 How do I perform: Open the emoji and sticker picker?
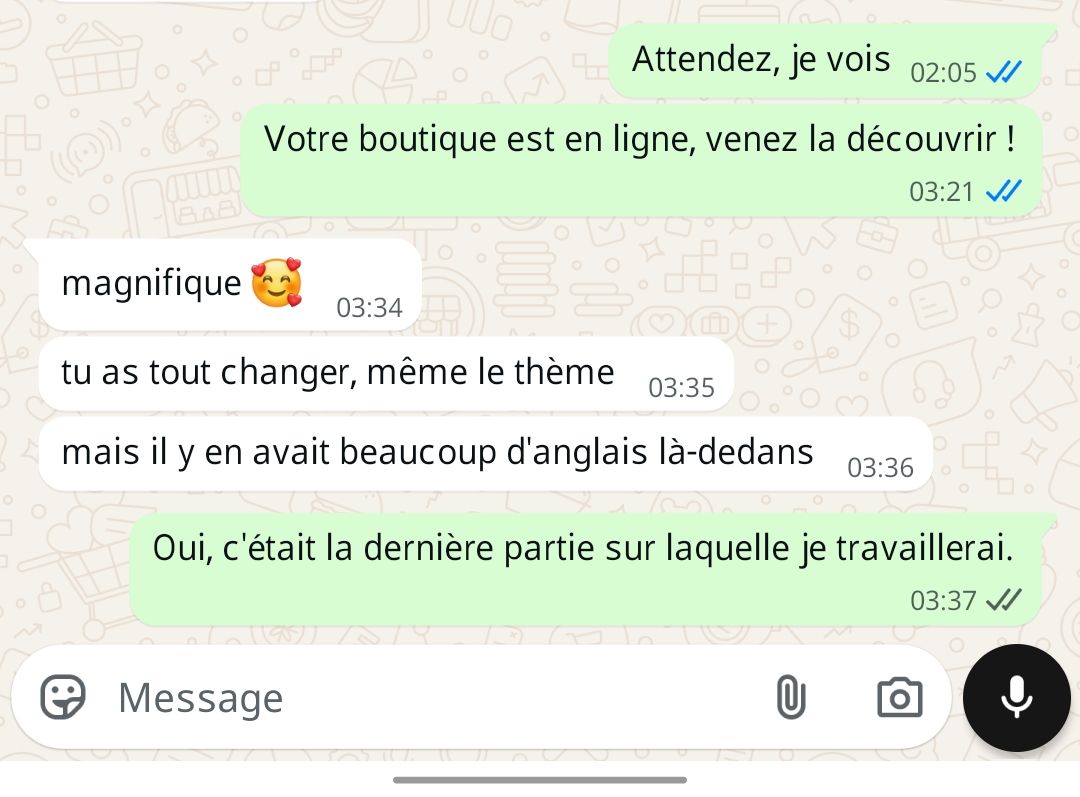(63, 697)
